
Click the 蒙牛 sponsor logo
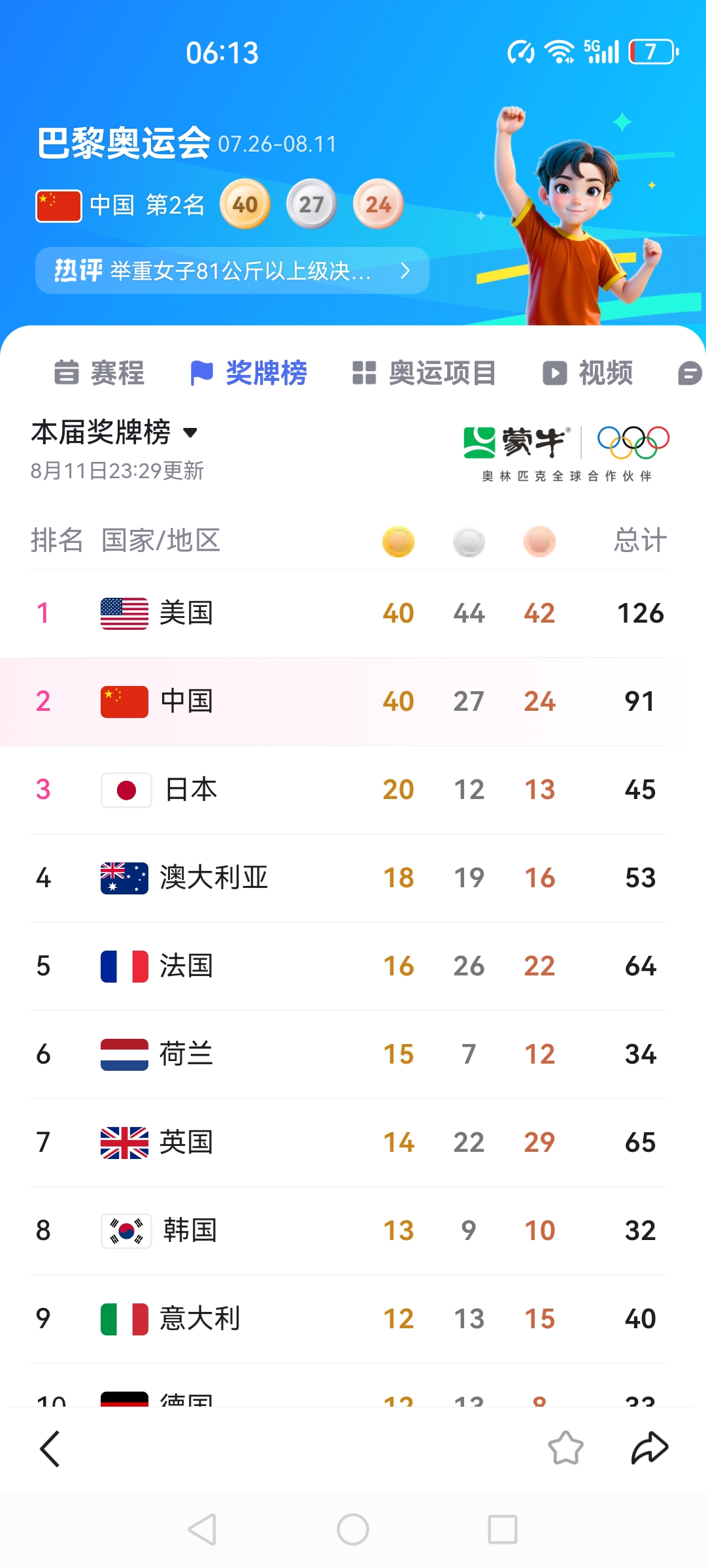(516, 442)
